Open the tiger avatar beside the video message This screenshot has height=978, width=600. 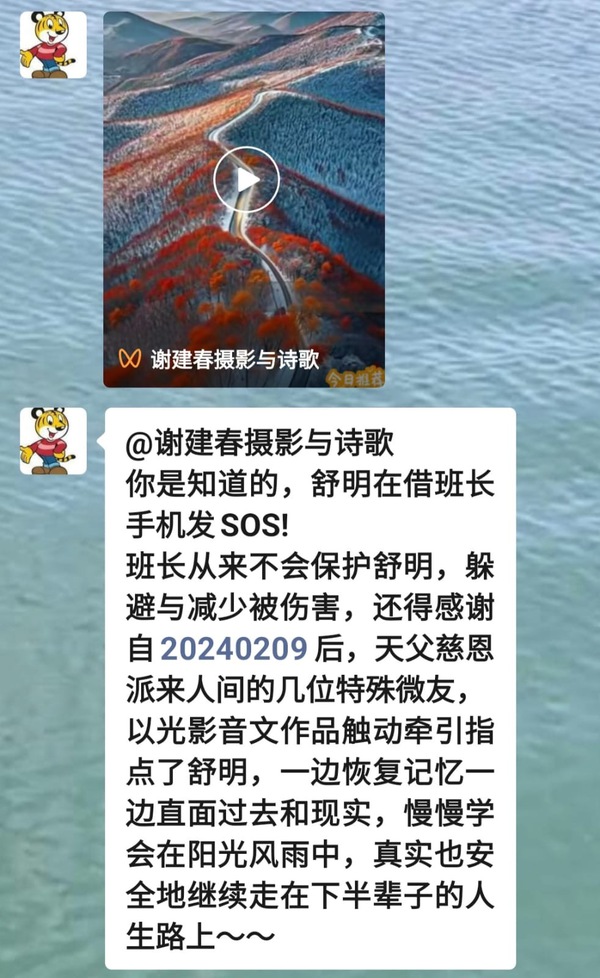click(53, 45)
